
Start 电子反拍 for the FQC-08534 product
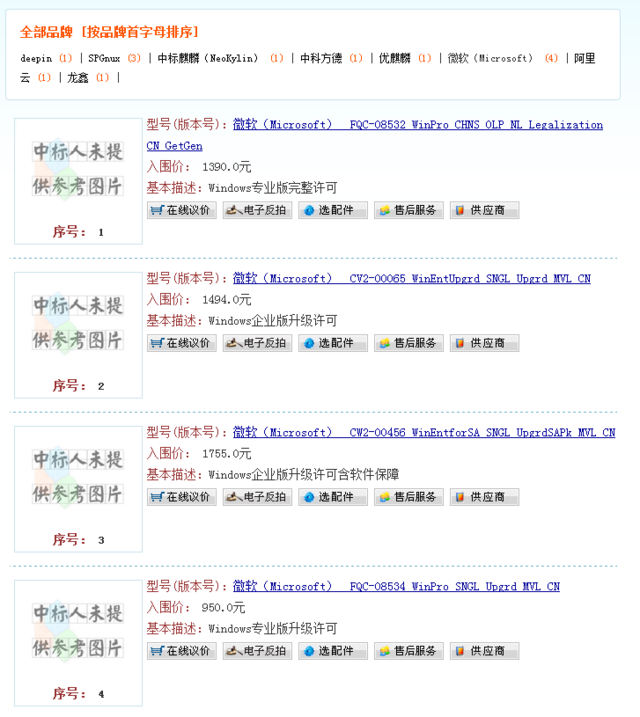[x=257, y=651]
